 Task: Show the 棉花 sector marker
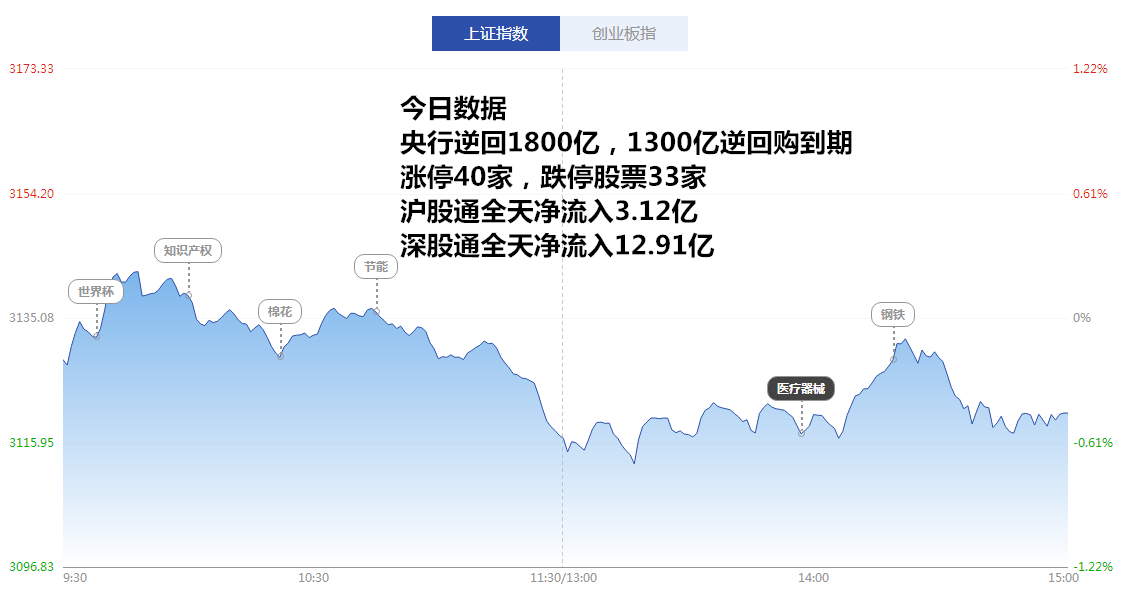(x=280, y=312)
